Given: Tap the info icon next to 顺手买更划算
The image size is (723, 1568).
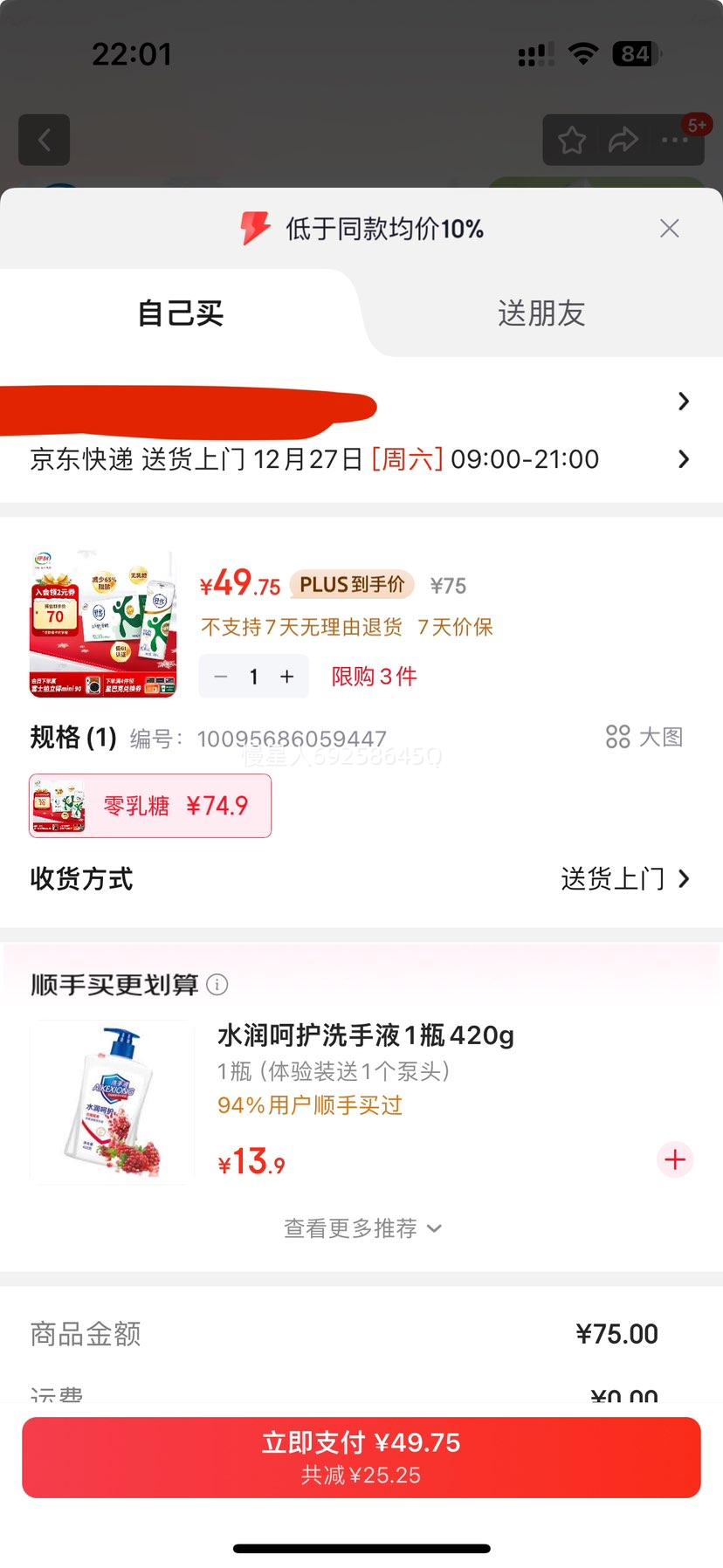Looking at the screenshot, I should pyautogui.click(x=217, y=984).
